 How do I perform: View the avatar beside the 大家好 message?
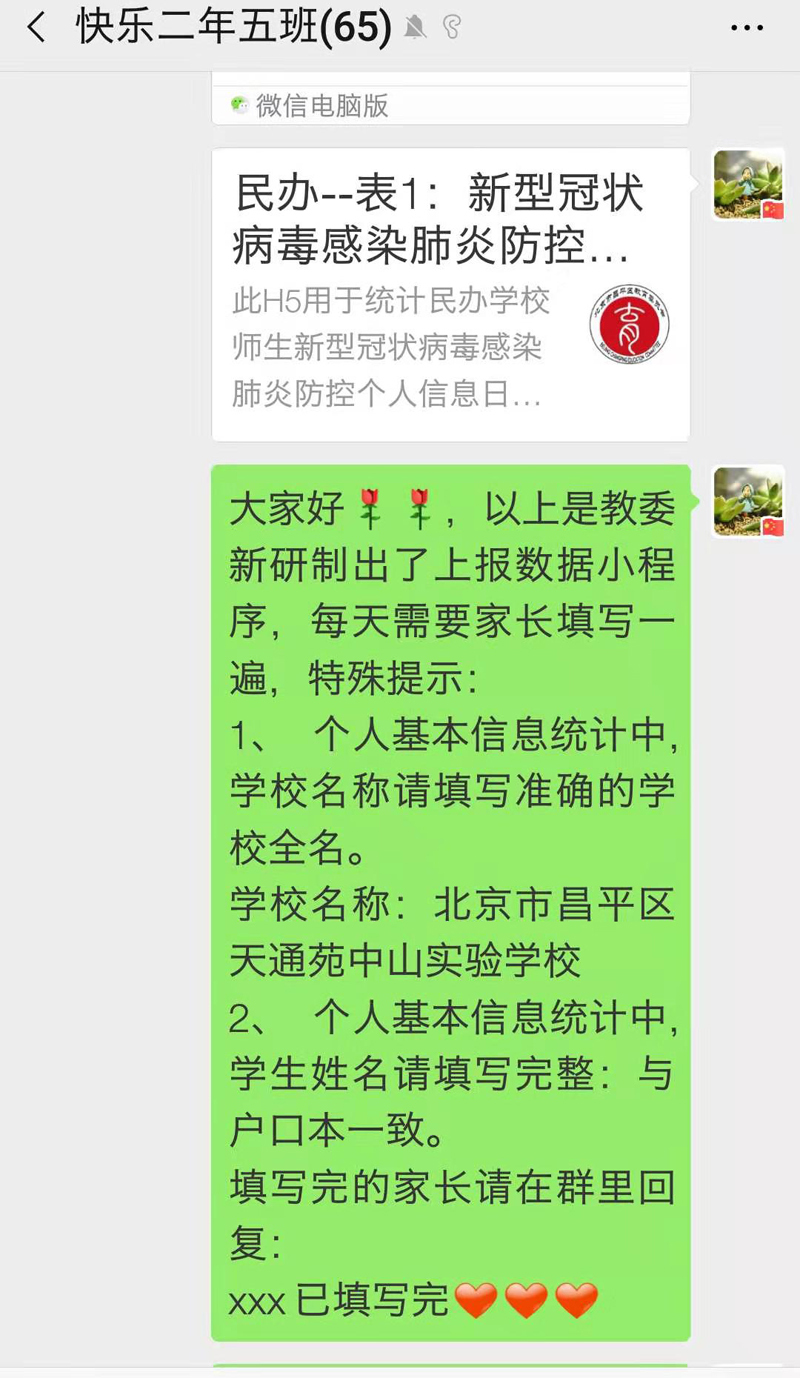click(x=747, y=500)
